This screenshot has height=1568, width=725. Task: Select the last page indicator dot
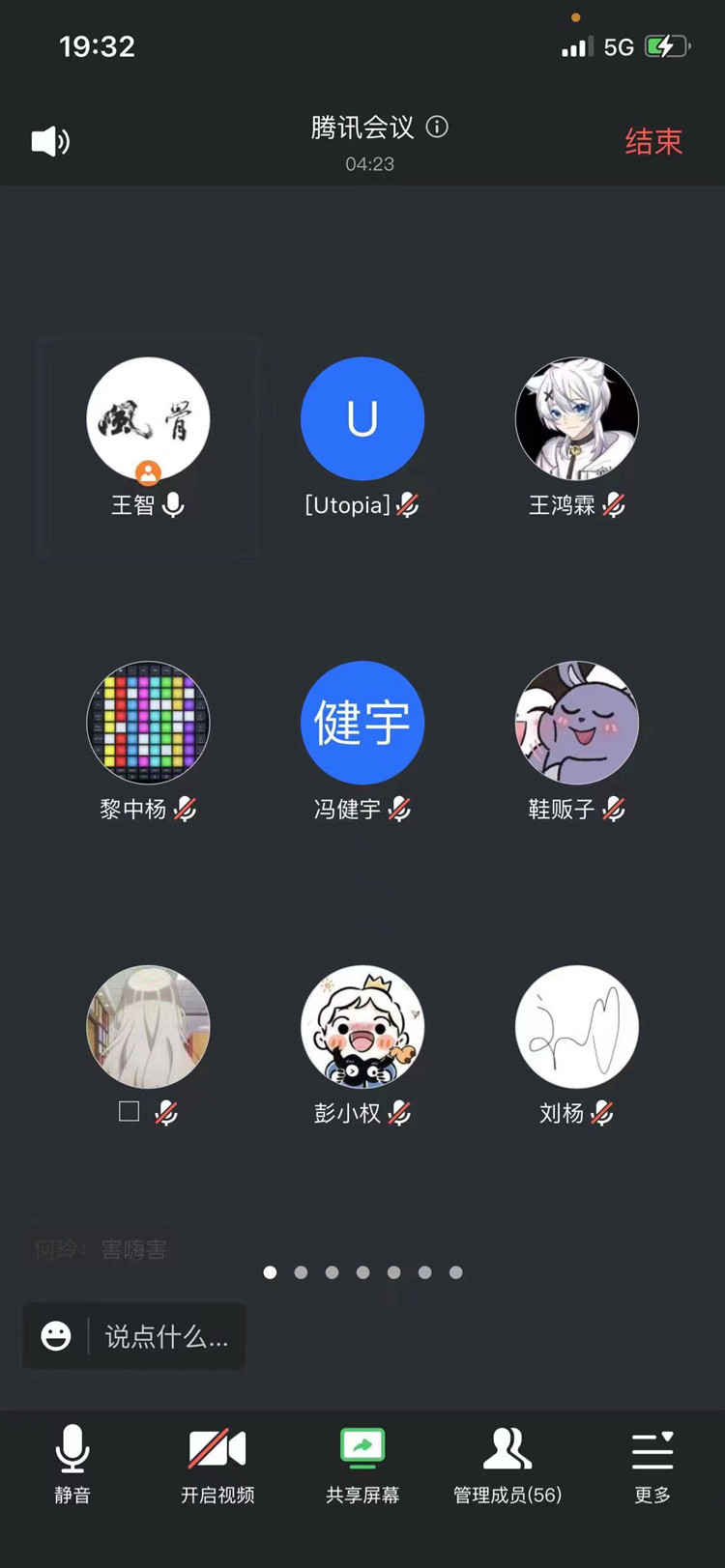[455, 1272]
